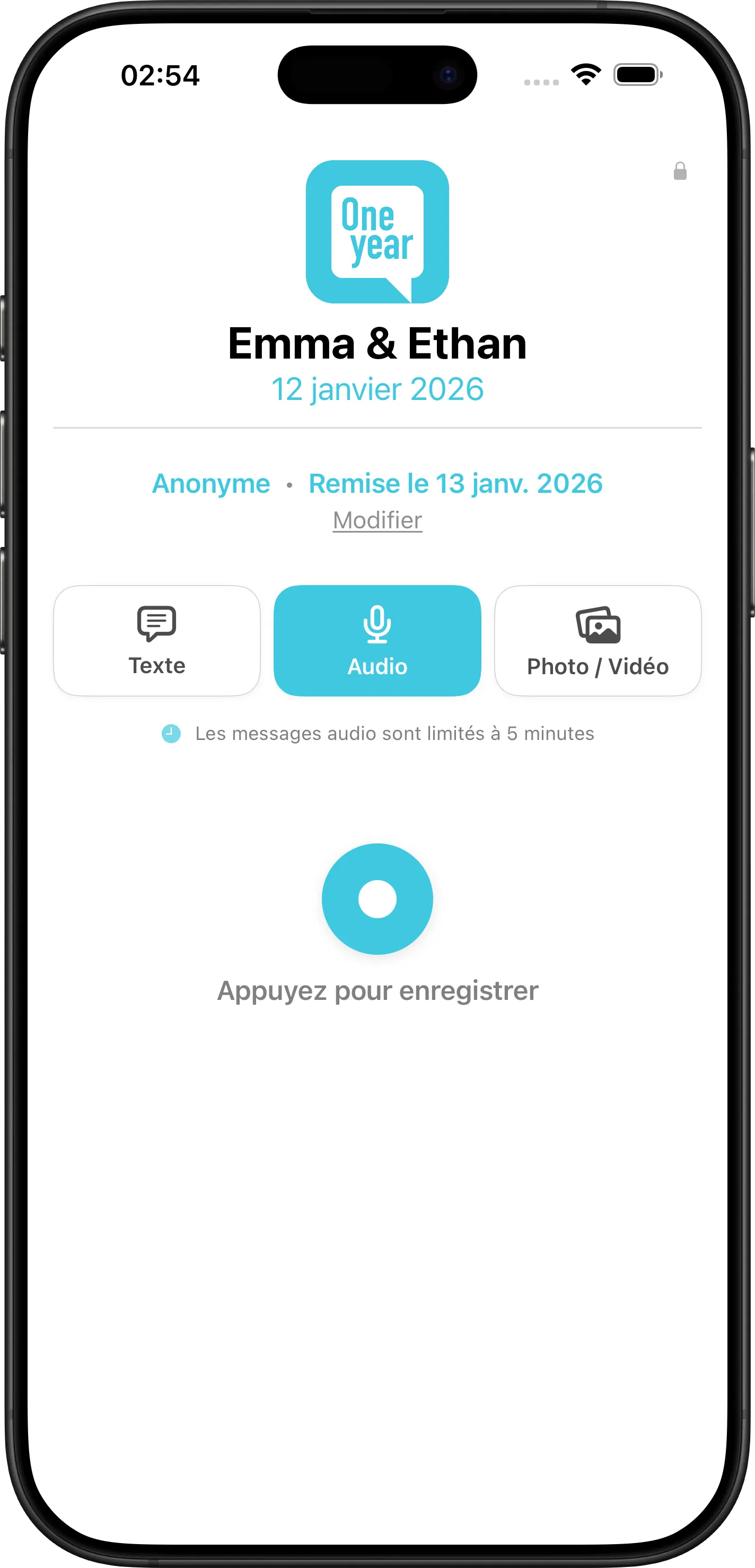Select the Photo / Vidéo picture icon
This screenshot has width=755, height=1568.
(x=598, y=624)
